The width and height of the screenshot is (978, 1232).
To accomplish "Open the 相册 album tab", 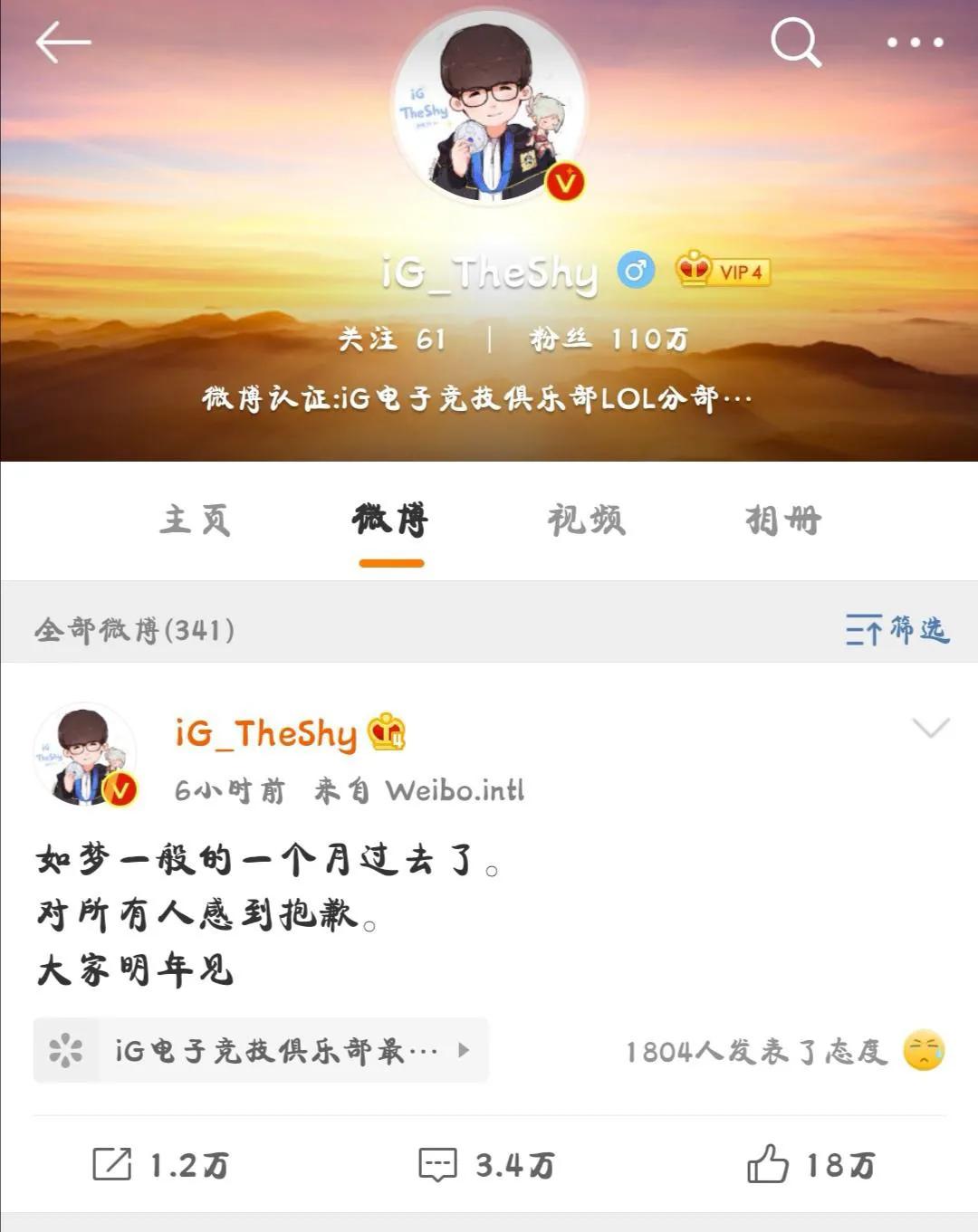I will coord(783,520).
